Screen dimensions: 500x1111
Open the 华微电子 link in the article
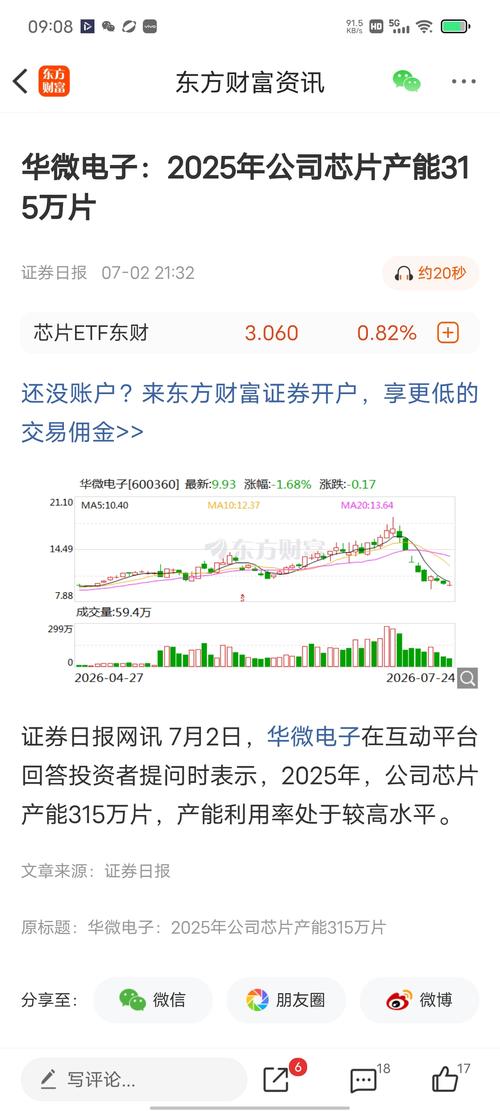point(314,737)
